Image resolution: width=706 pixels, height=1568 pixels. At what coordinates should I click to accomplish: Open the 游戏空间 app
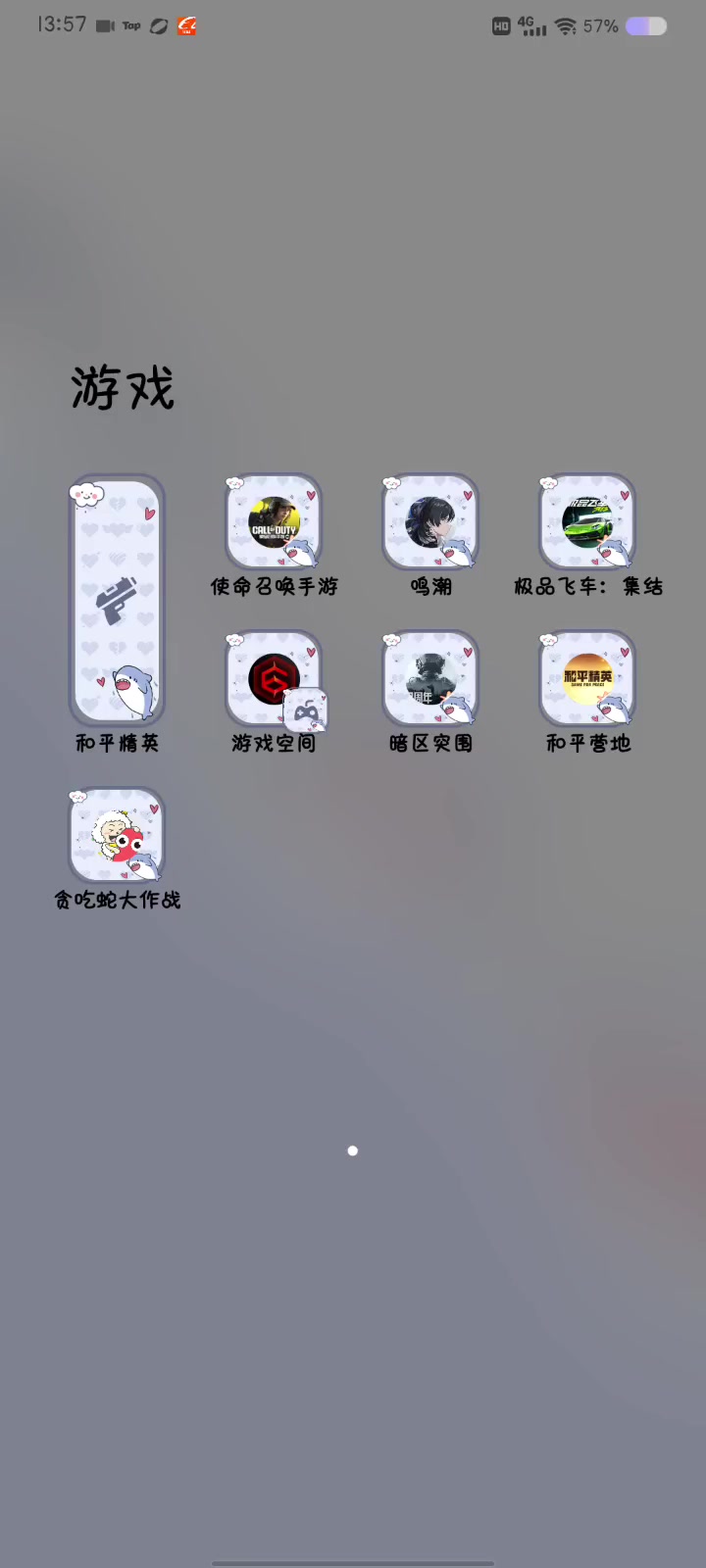274,679
